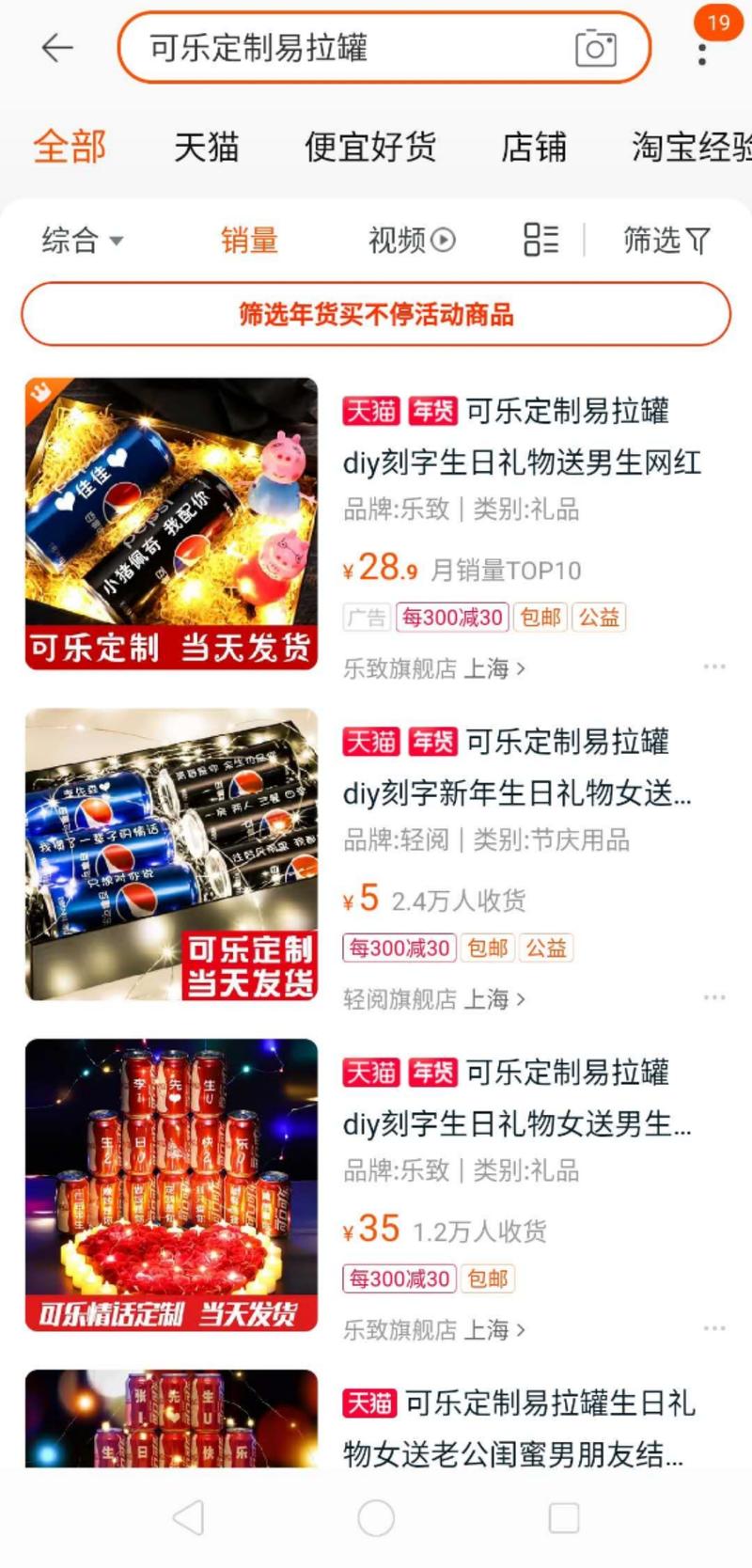Open the 筛选 filter panel
The image size is (752, 1568).
666,240
